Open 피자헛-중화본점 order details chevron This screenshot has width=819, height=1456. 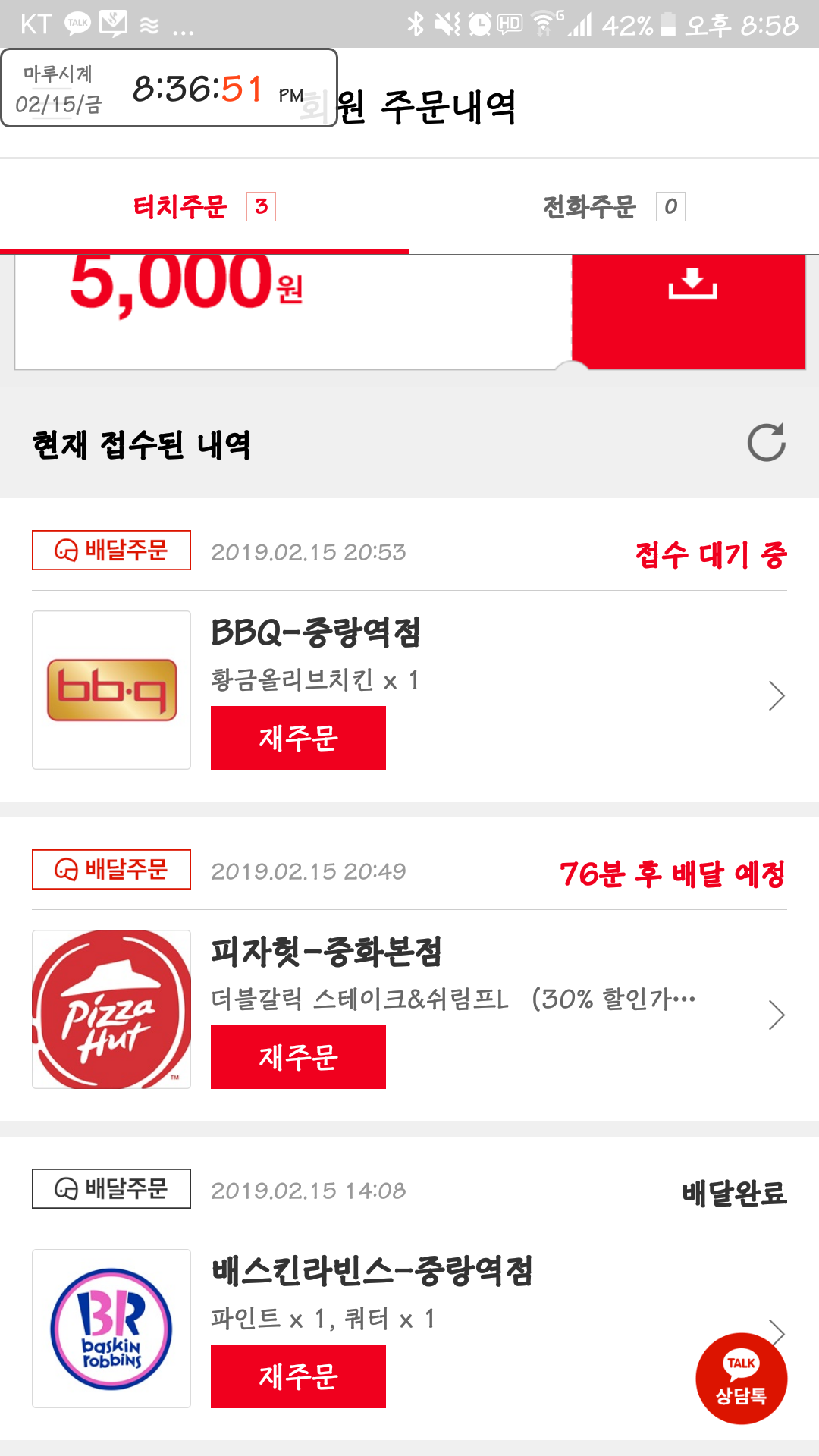click(776, 1015)
